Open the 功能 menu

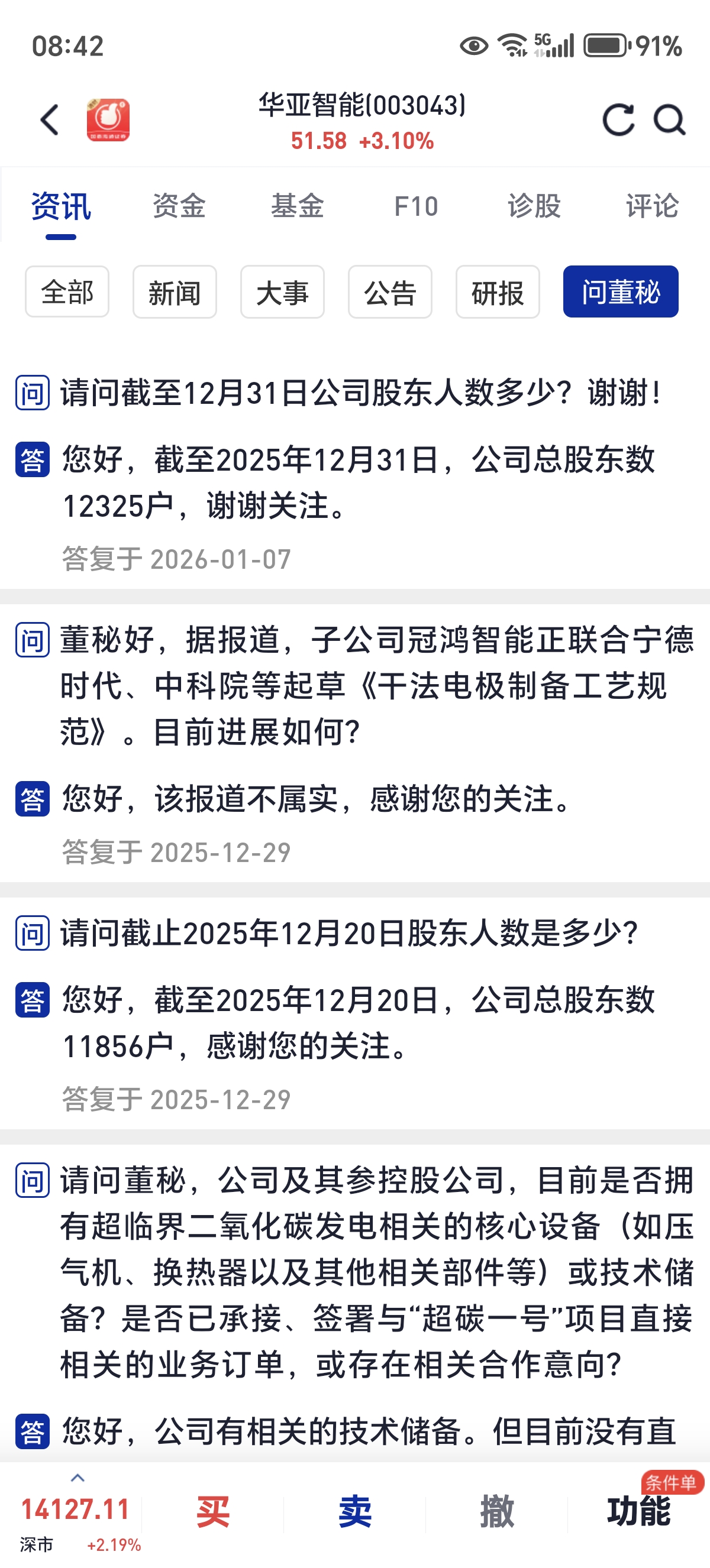click(x=639, y=1512)
